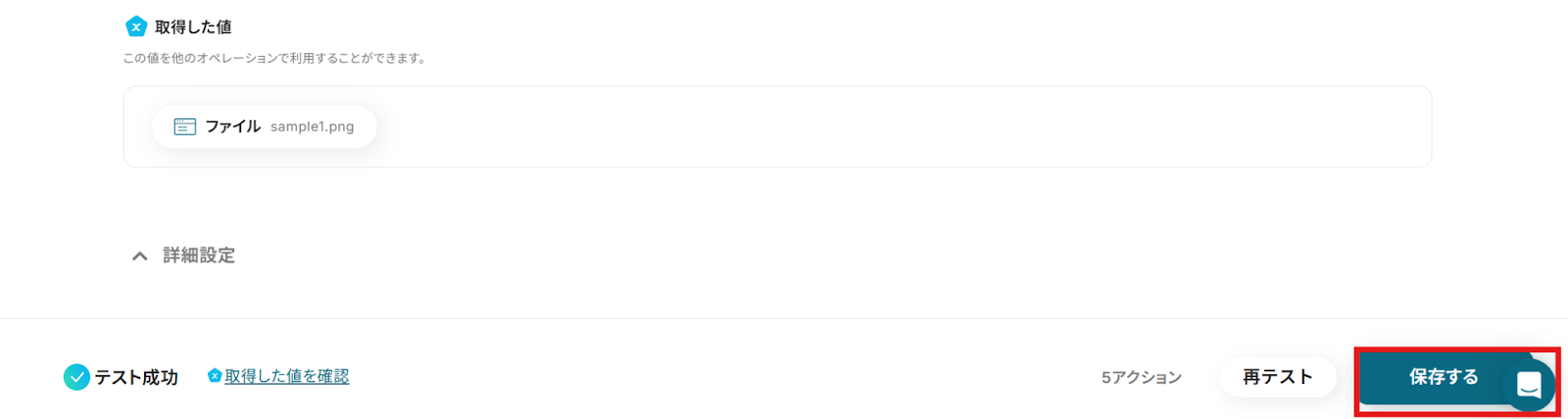Select the ファイル sample1.png chip
The image size is (1568, 419).
click(x=264, y=126)
